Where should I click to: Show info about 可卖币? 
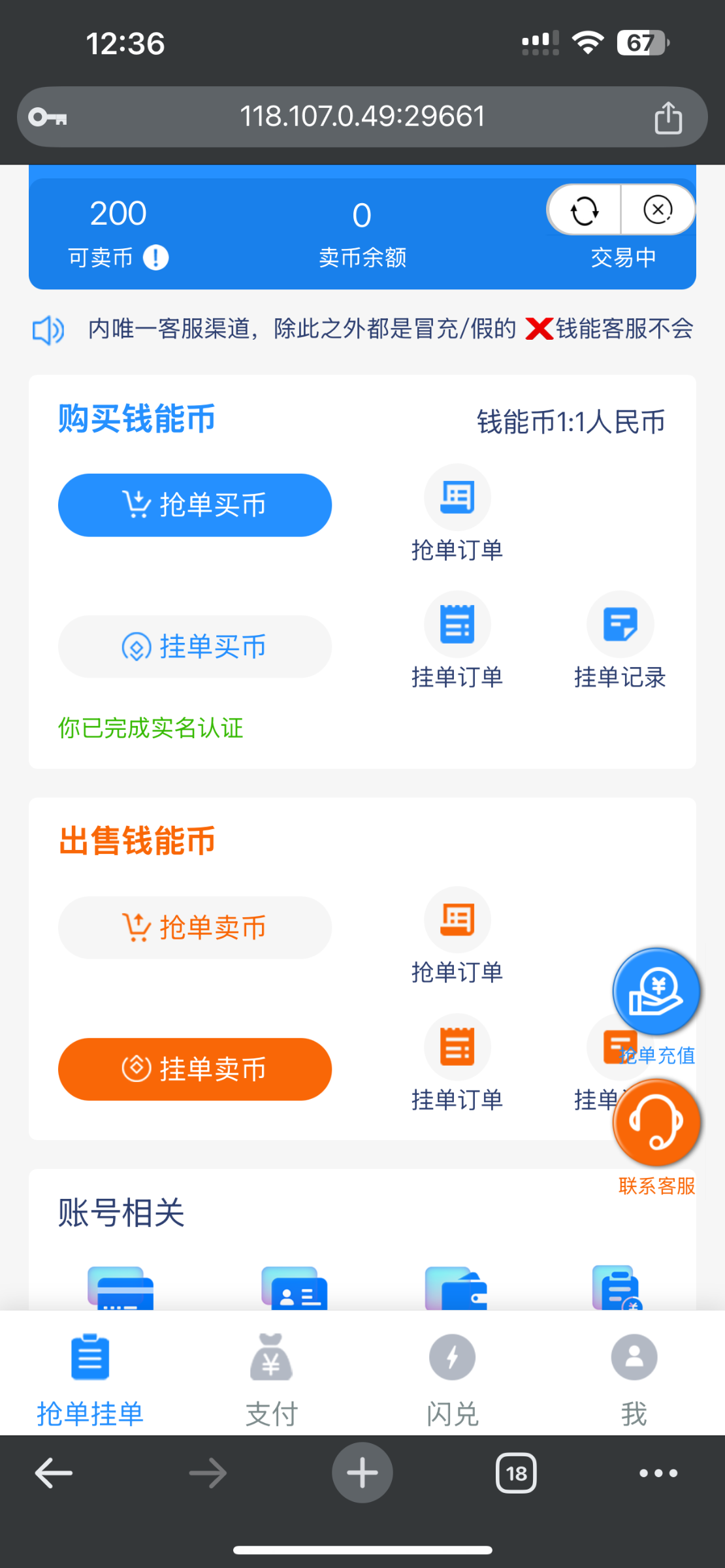click(155, 257)
